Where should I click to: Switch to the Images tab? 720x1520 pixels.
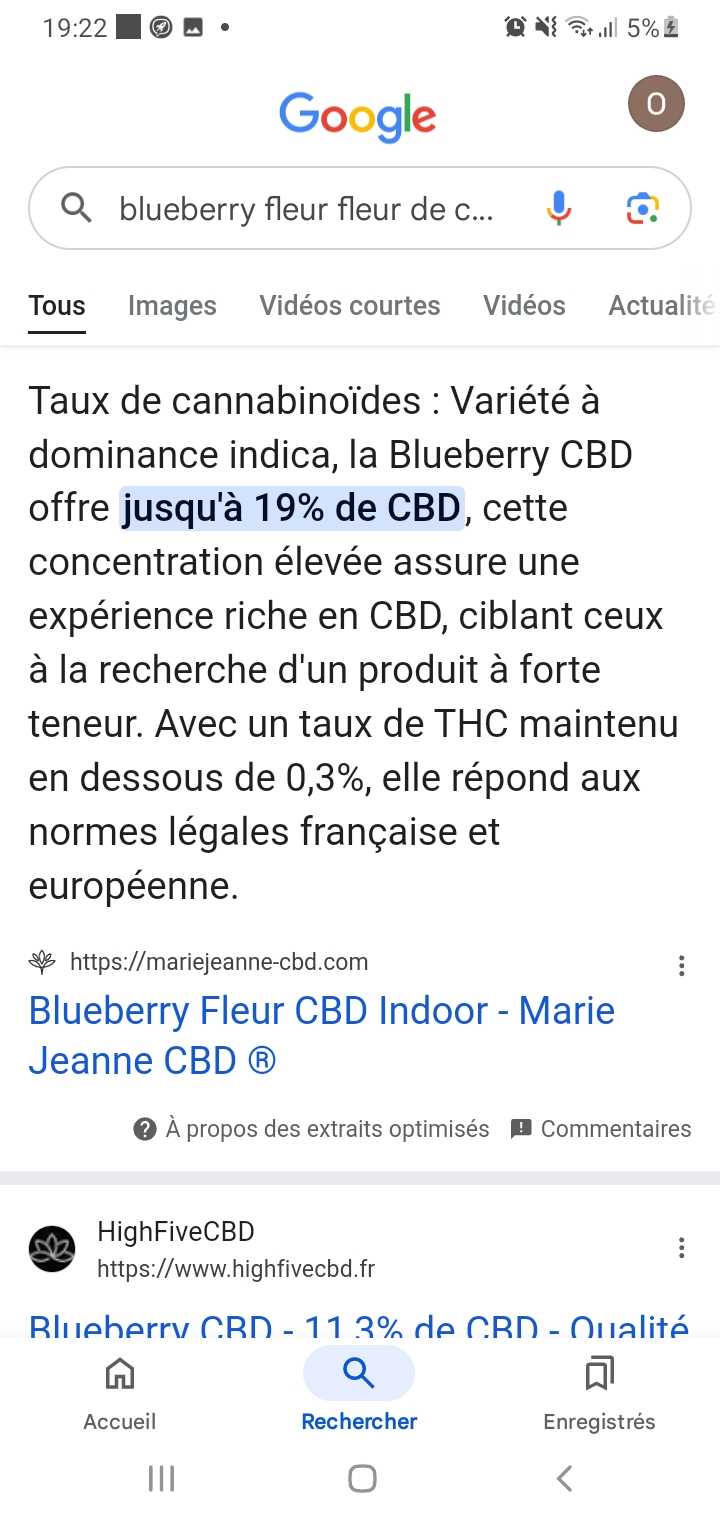[171, 306]
